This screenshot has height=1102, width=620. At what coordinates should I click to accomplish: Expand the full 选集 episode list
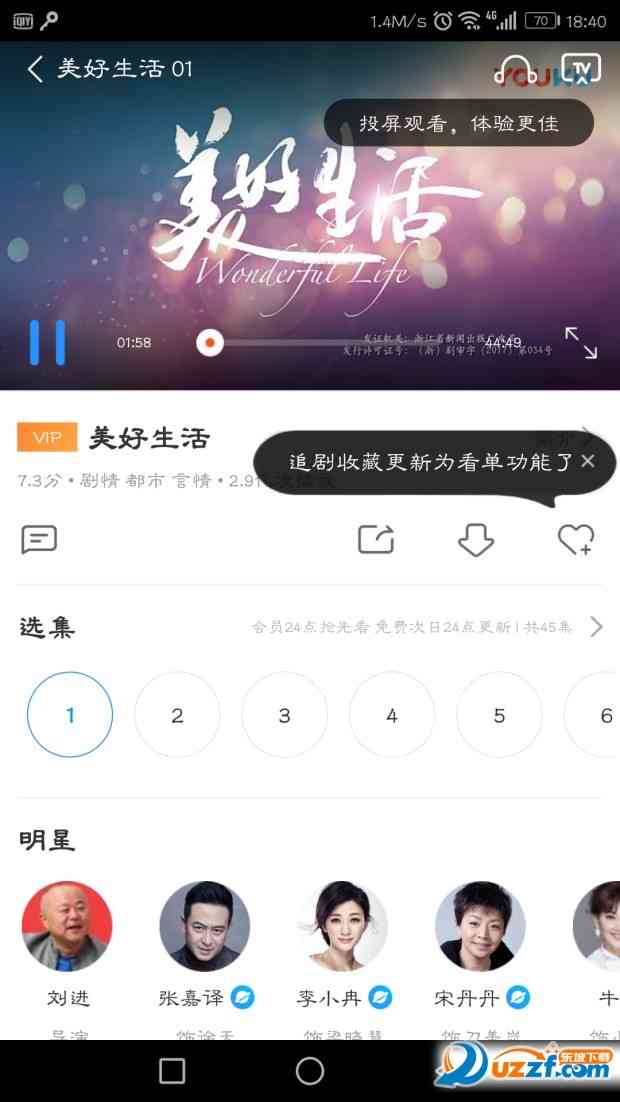[596, 627]
